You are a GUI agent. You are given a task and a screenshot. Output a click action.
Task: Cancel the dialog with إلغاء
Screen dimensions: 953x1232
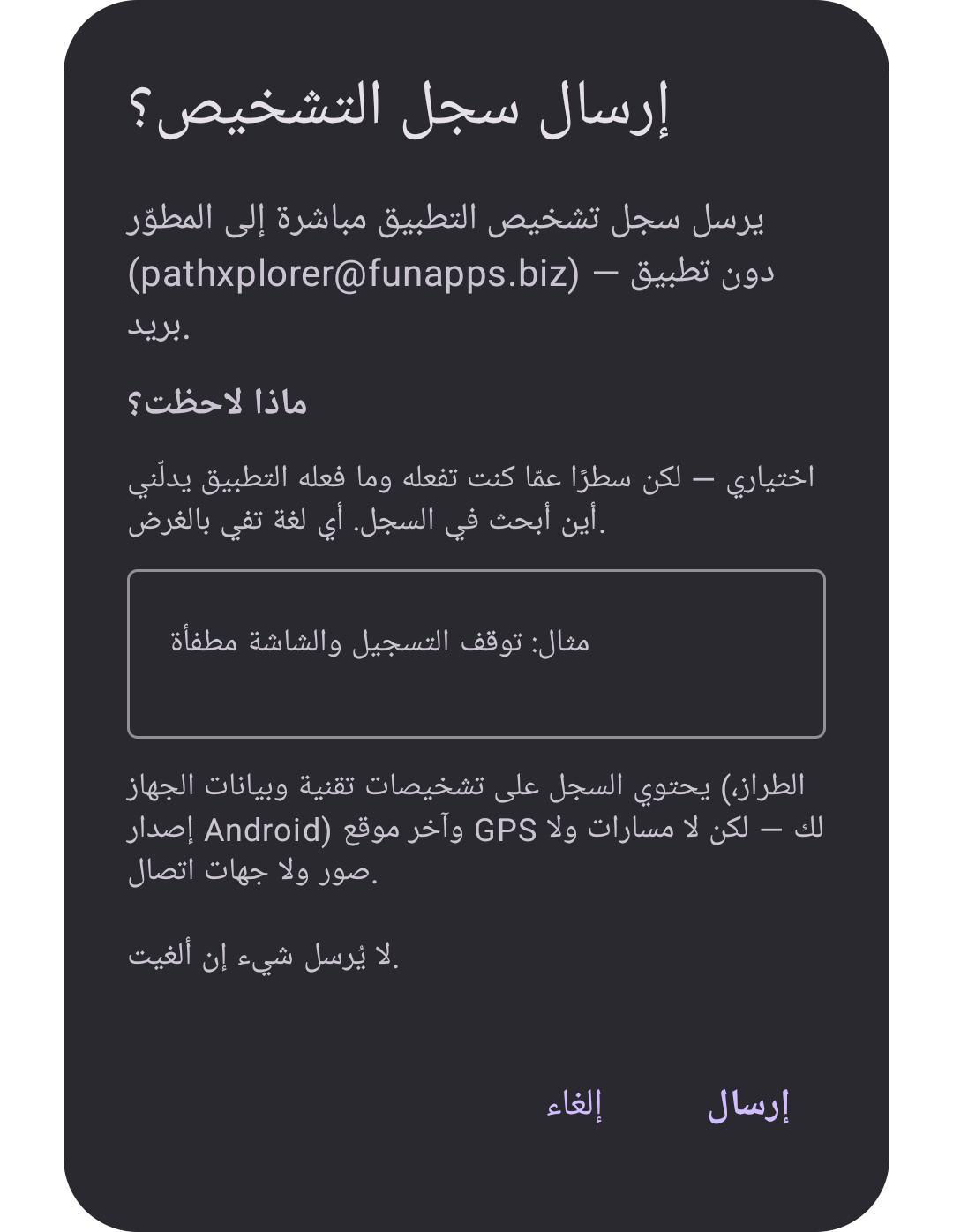pyautogui.click(x=574, y=1105)
